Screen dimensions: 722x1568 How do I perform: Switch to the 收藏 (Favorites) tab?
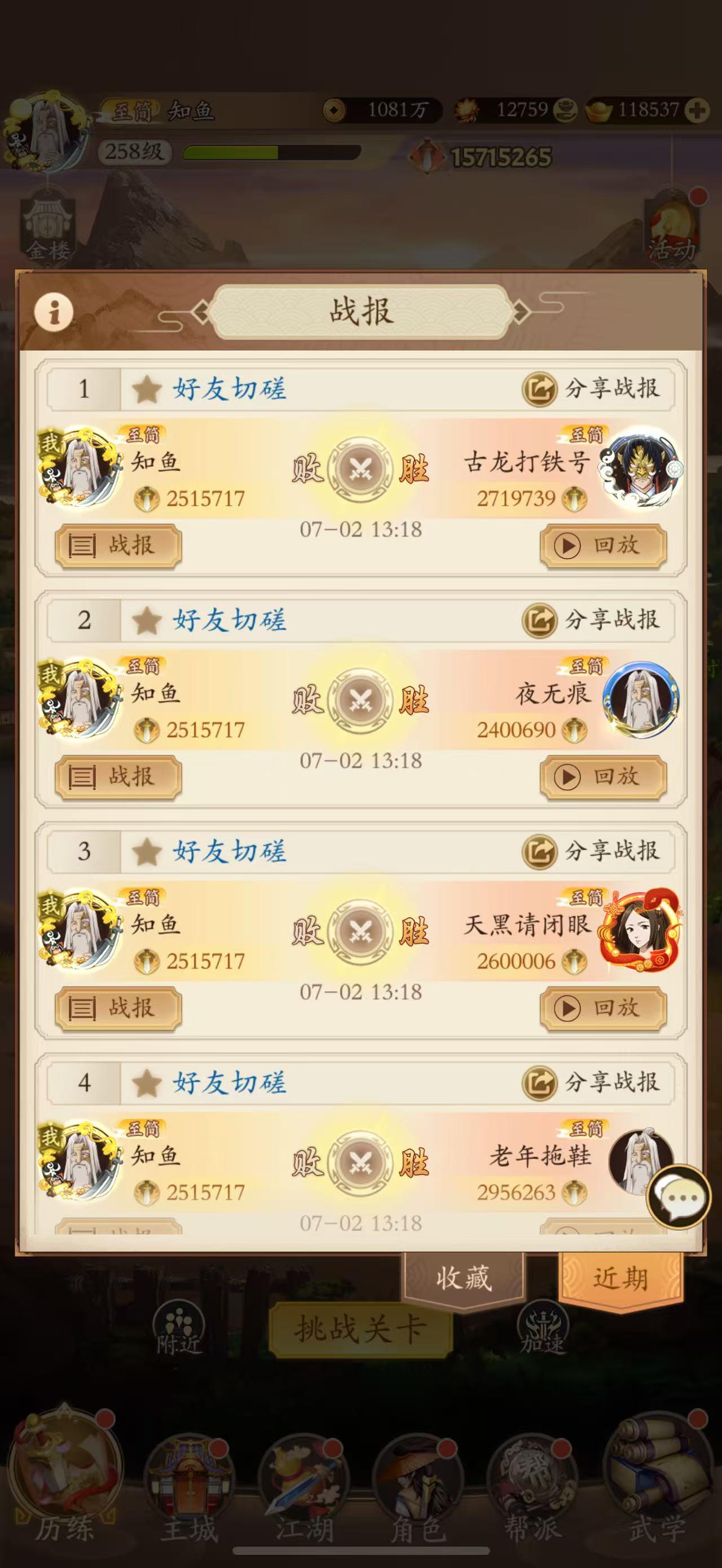click(465, 1279)
